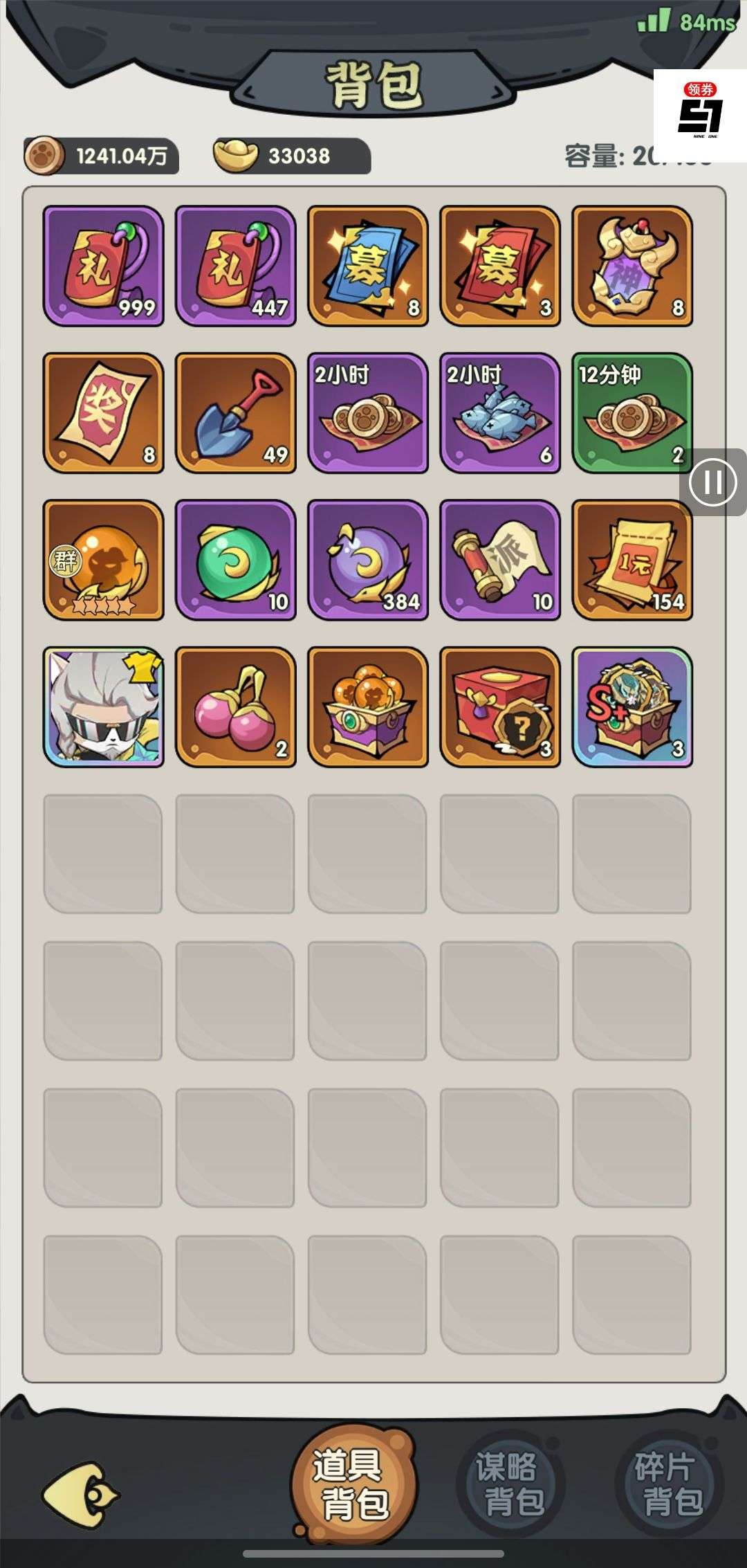Viewport: 747px width, 1568px height.
Task: Use the 2小时 fish pack
Action: click(500, 413)
